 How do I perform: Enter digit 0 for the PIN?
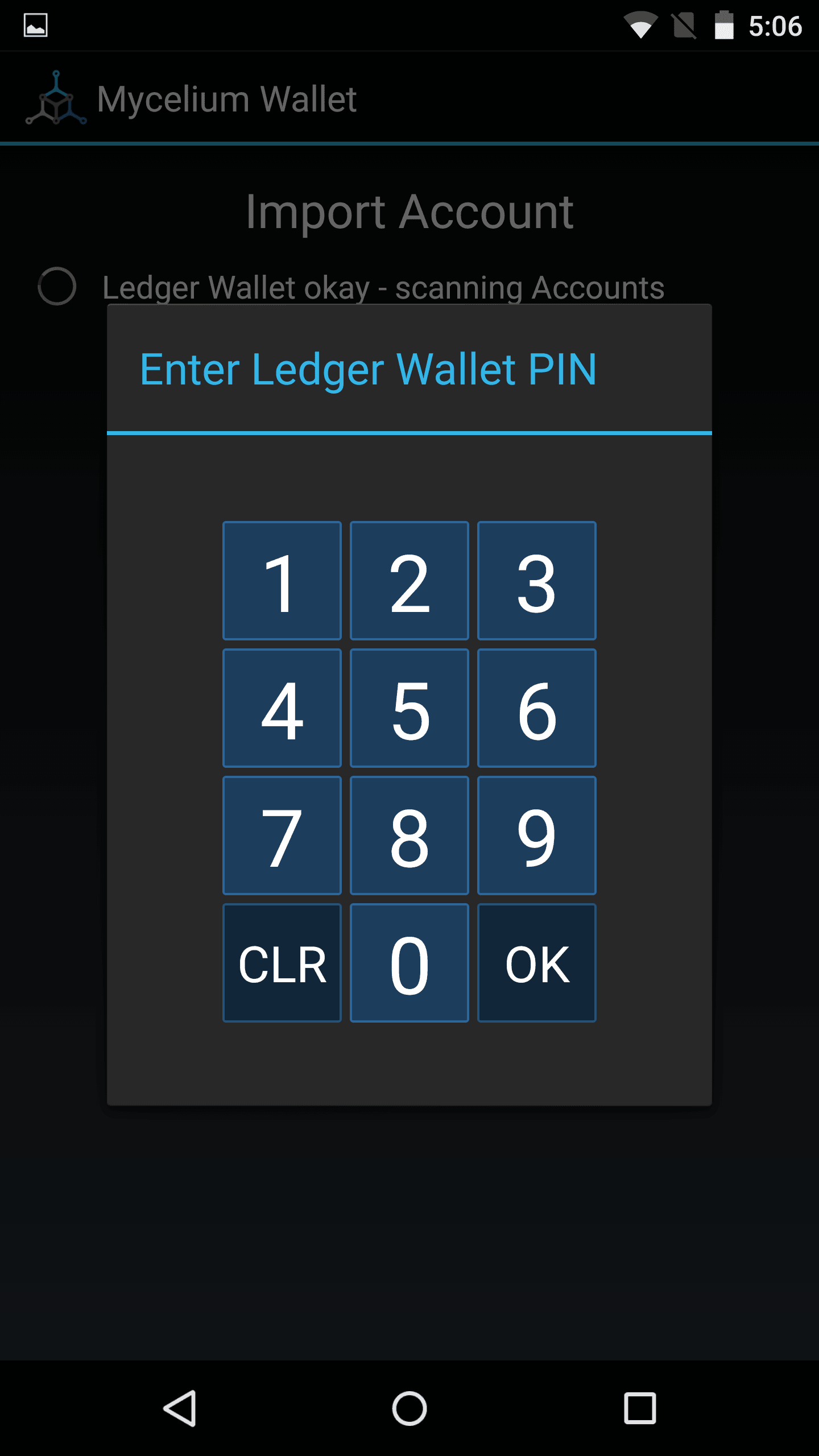coord(409,963)
